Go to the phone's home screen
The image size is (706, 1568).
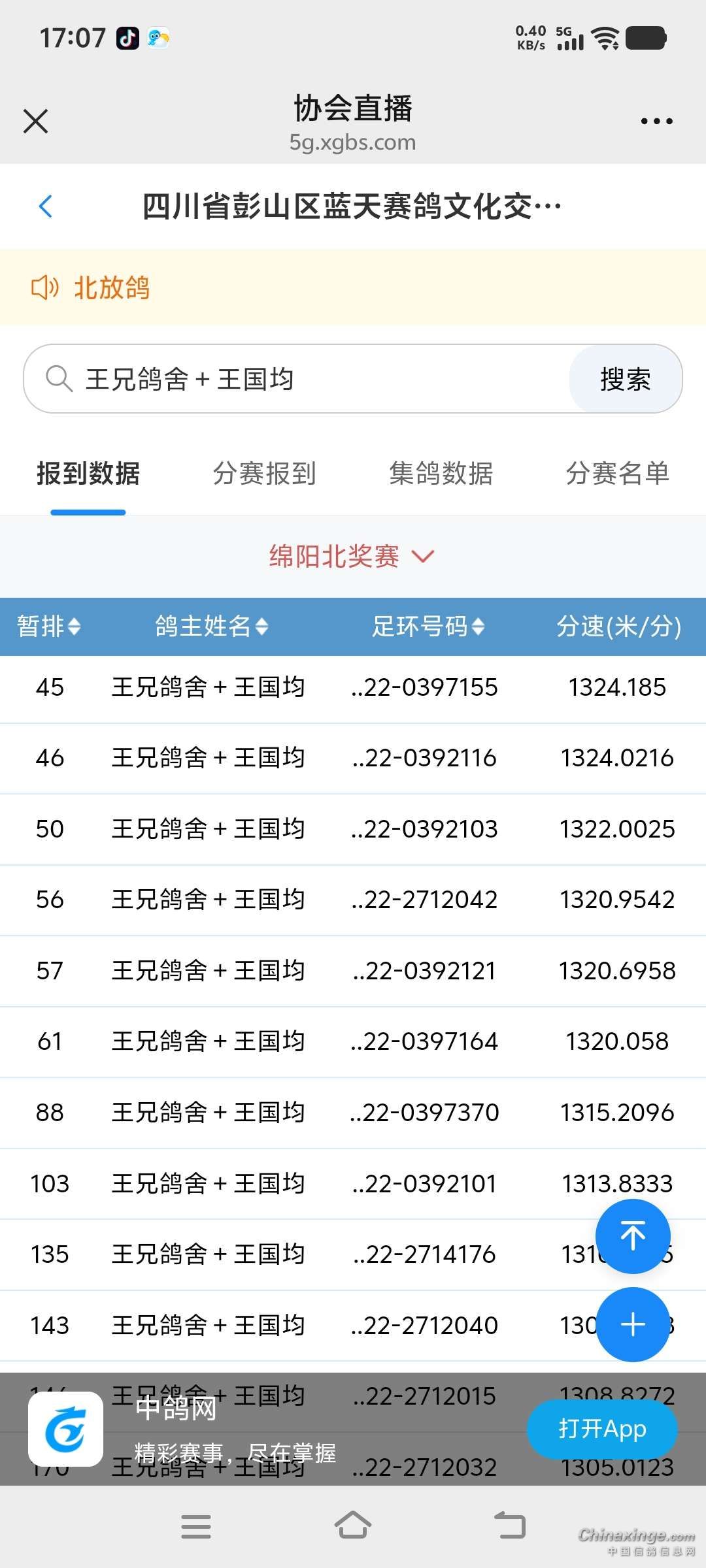click(x=353, y=1526)
